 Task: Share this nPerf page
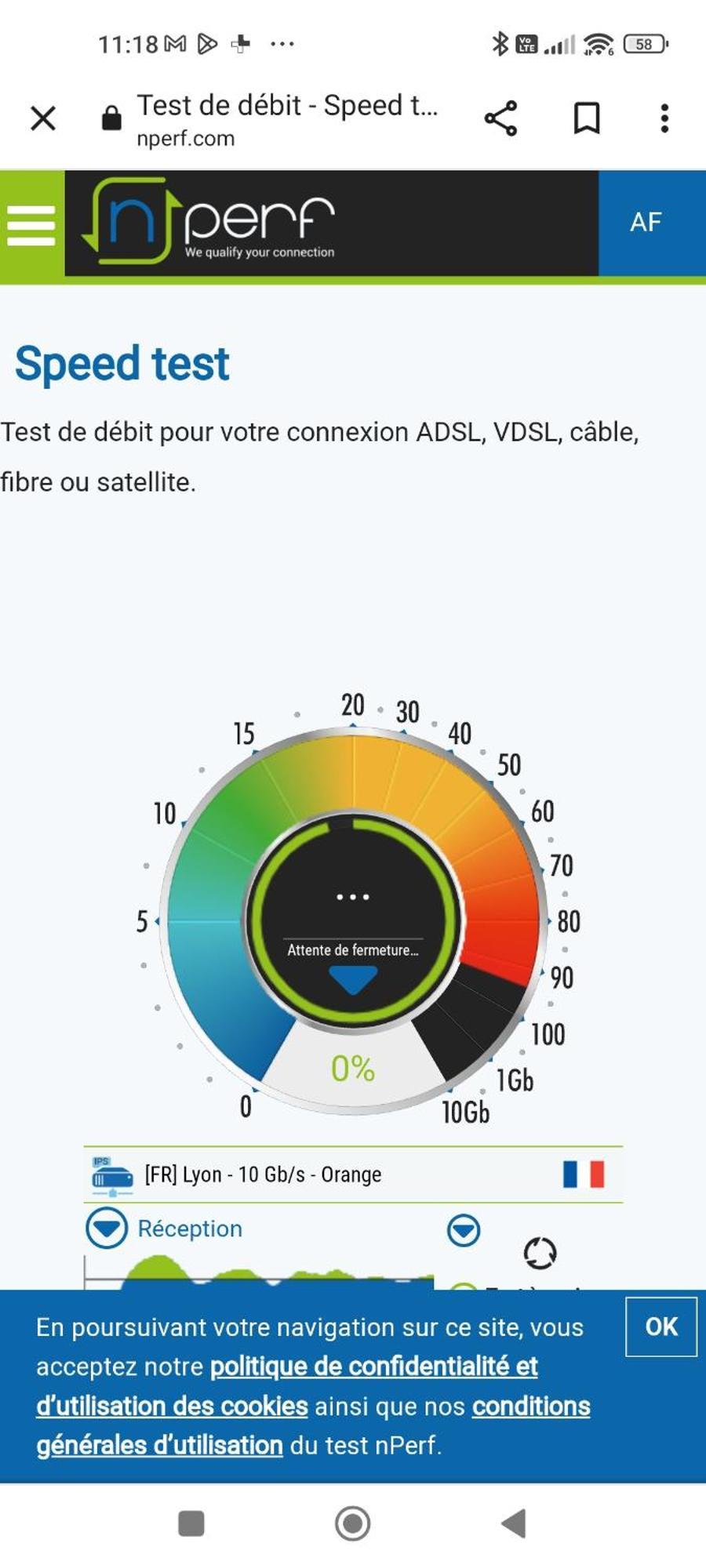coord(500,118)
